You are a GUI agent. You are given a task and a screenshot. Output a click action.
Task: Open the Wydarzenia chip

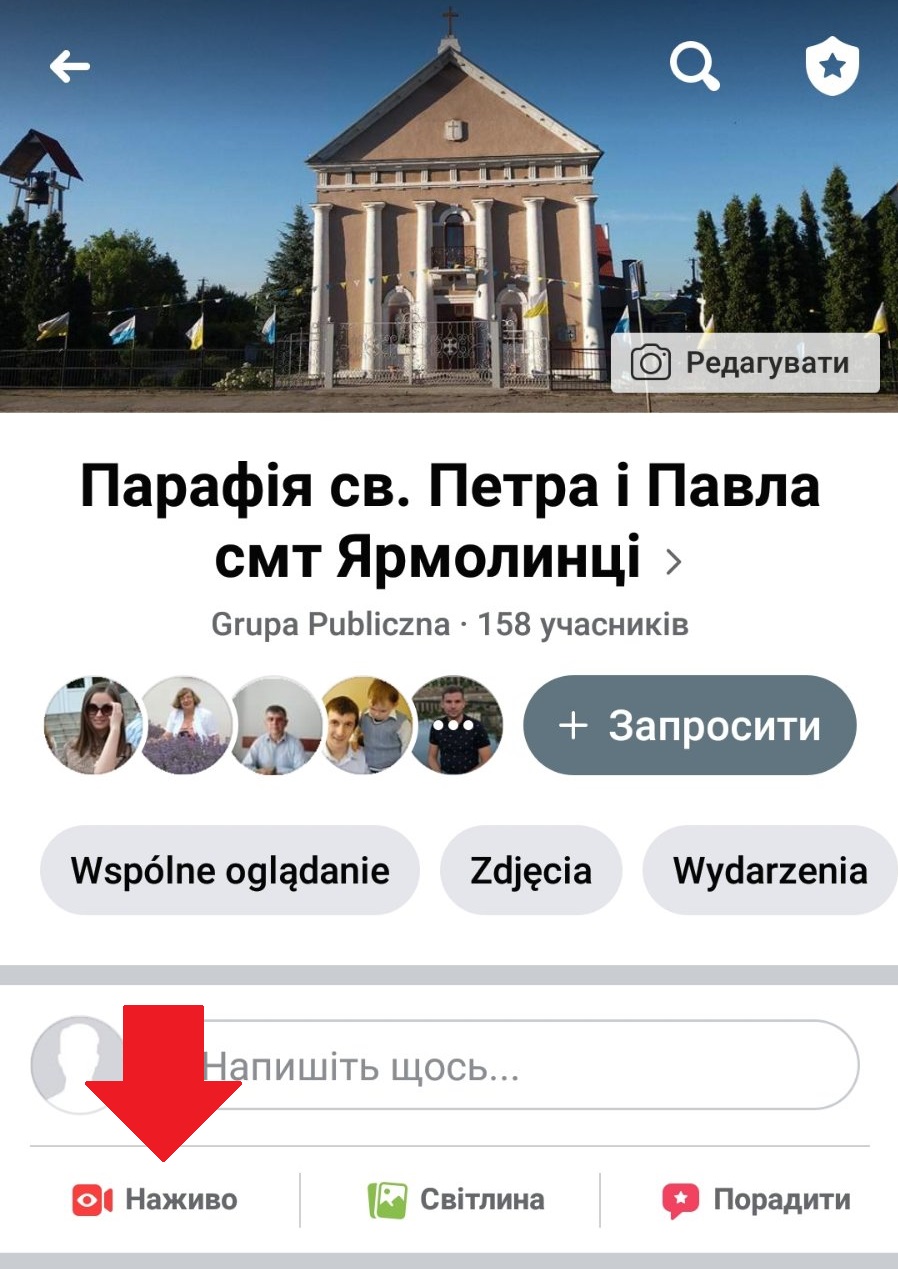pyautogui.click(x=770, y=870)
